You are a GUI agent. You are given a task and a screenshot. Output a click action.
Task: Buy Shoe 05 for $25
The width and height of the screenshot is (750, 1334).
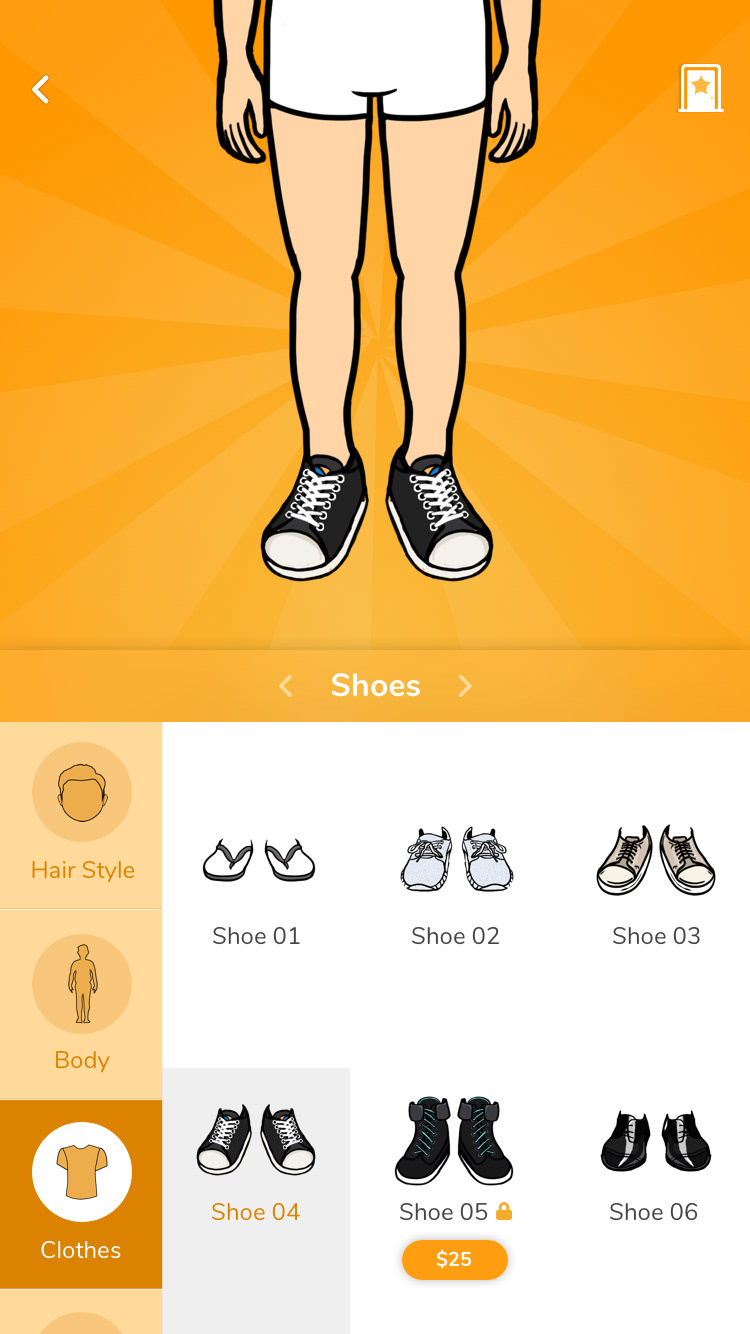(x=455, y=1260)
